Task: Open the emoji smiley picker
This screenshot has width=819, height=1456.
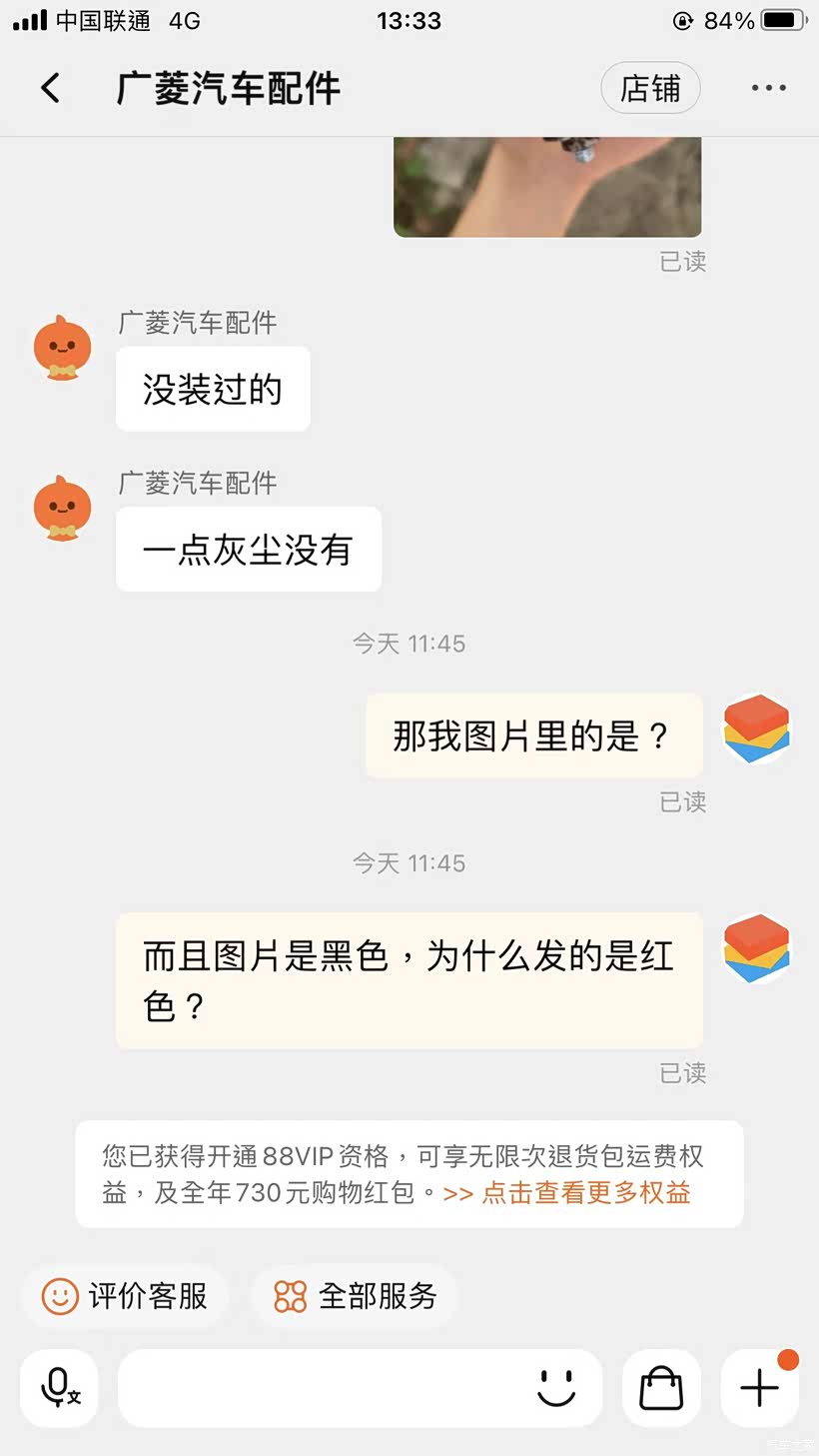Action: [556, 1388]
